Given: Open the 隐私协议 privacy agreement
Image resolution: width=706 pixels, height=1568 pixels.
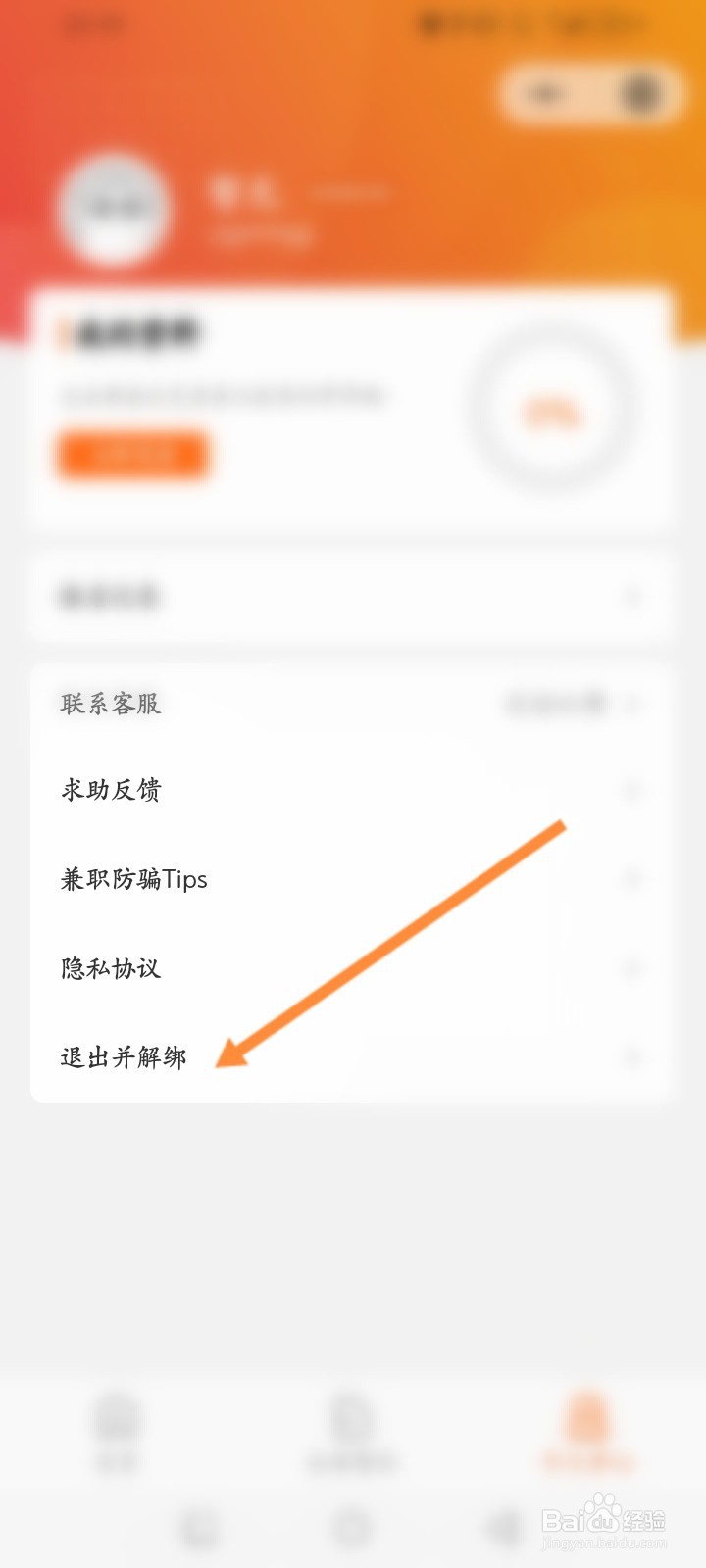Looking at the screenshot, I should click(x=108, y=968).
